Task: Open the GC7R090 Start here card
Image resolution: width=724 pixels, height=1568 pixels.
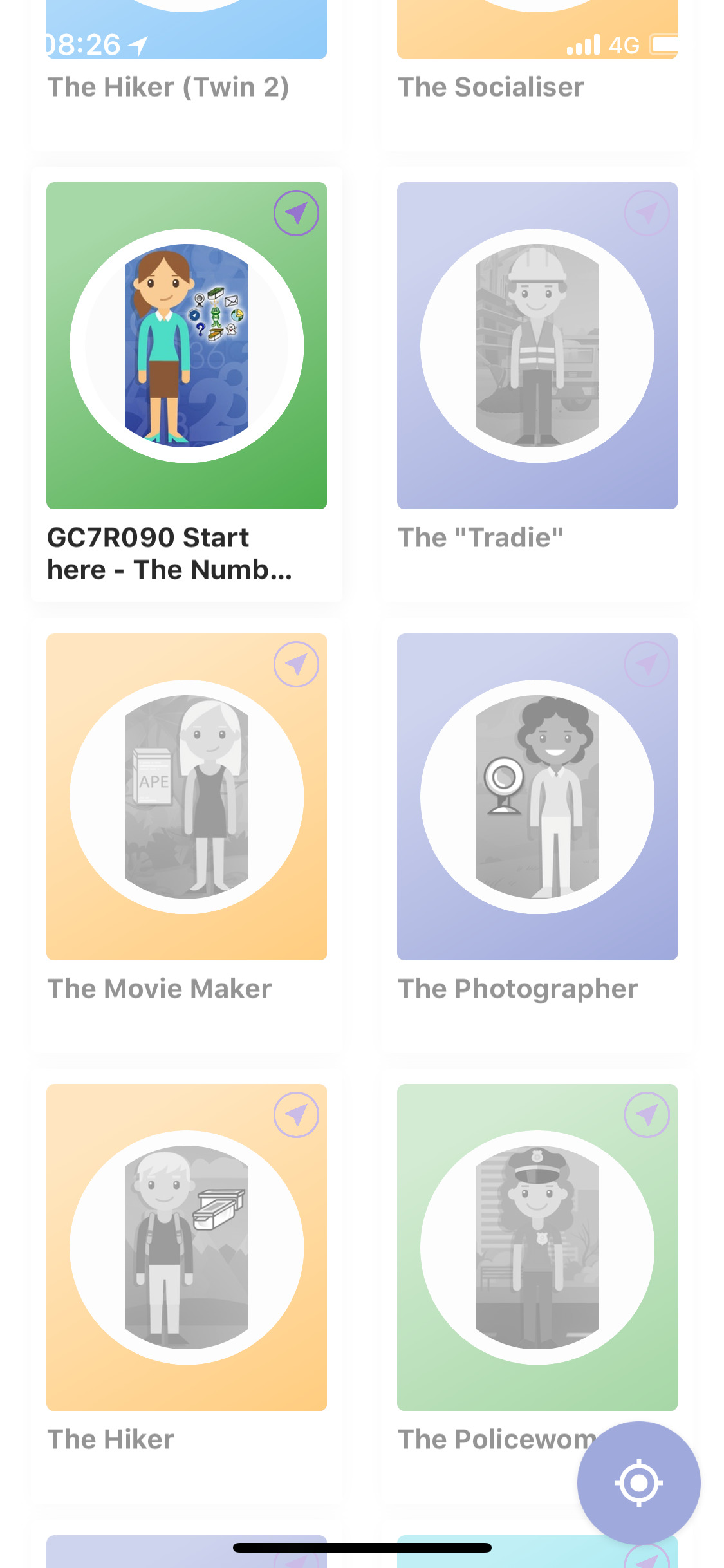Action: point(187,360)
